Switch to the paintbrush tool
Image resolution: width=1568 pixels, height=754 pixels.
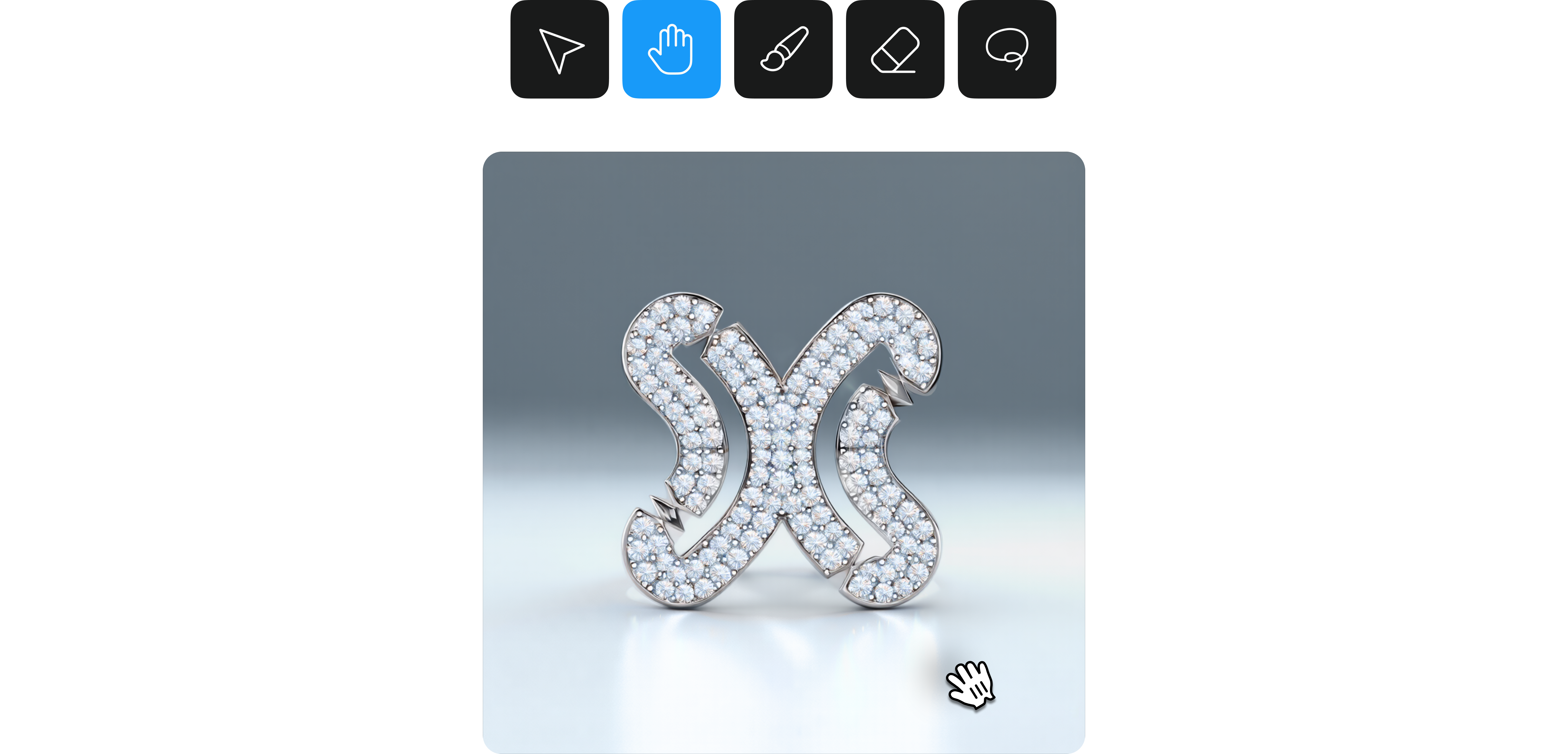(x=783, y=49)
